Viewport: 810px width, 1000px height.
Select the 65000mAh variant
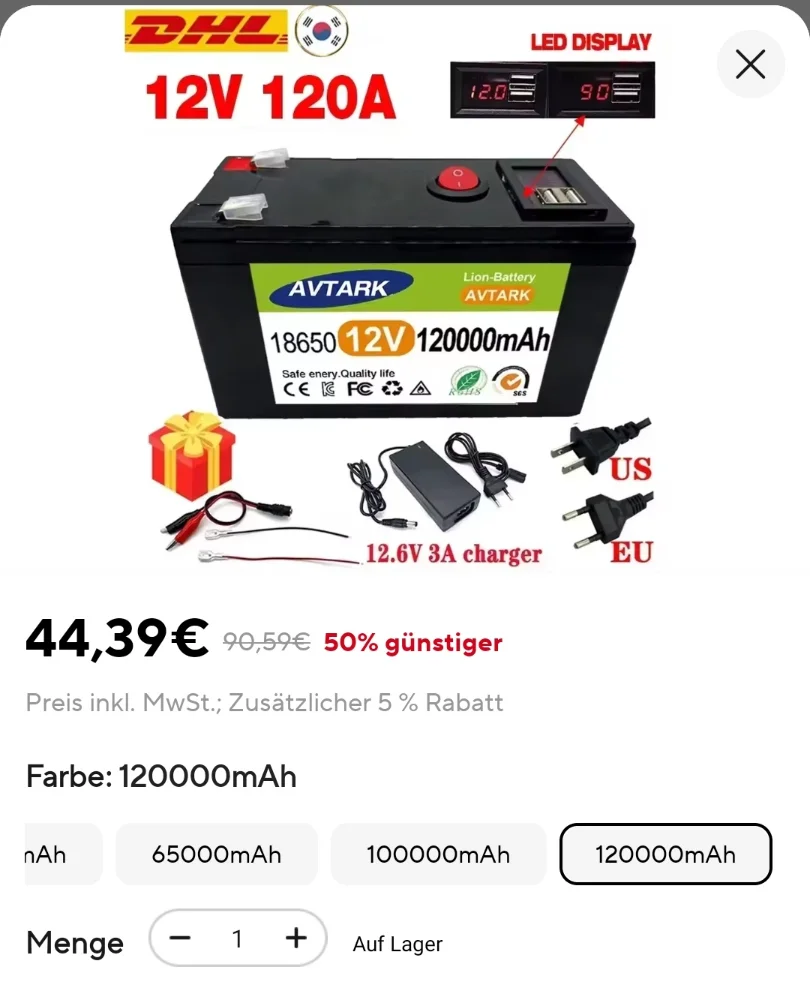pos(216,854)
